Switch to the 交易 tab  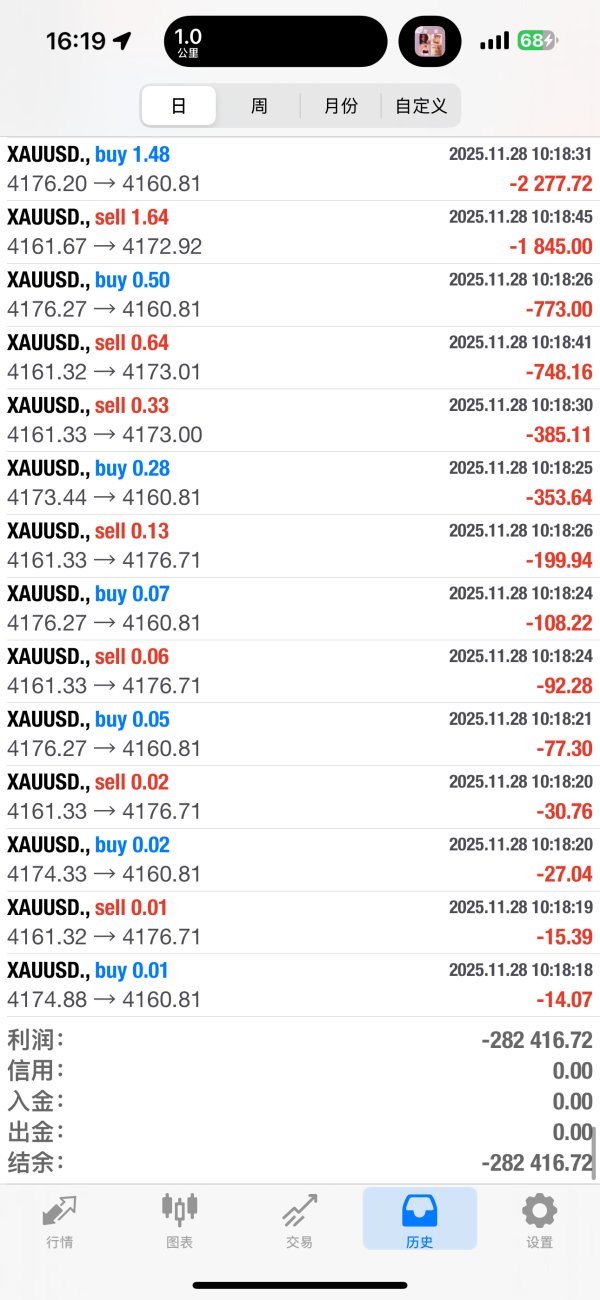pyautogui.click(x=299, y=1220)
